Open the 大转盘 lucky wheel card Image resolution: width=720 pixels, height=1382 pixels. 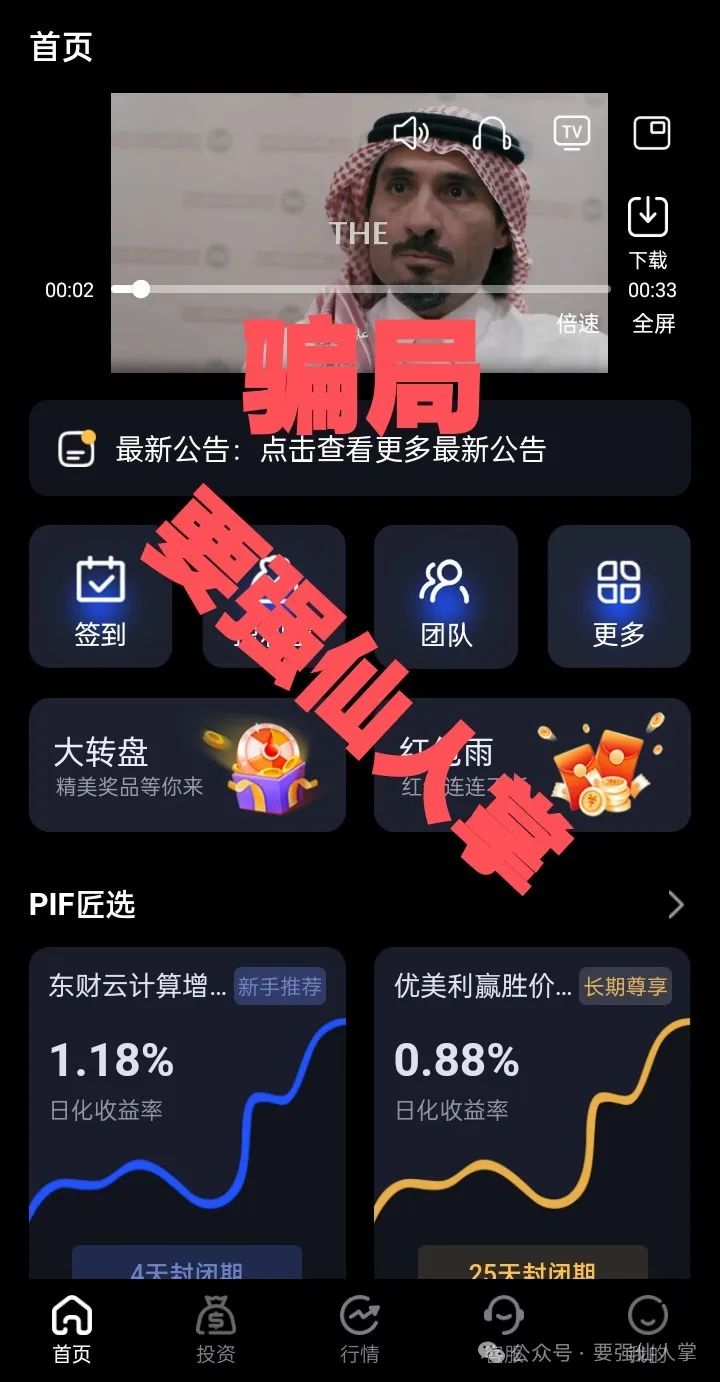187,765
